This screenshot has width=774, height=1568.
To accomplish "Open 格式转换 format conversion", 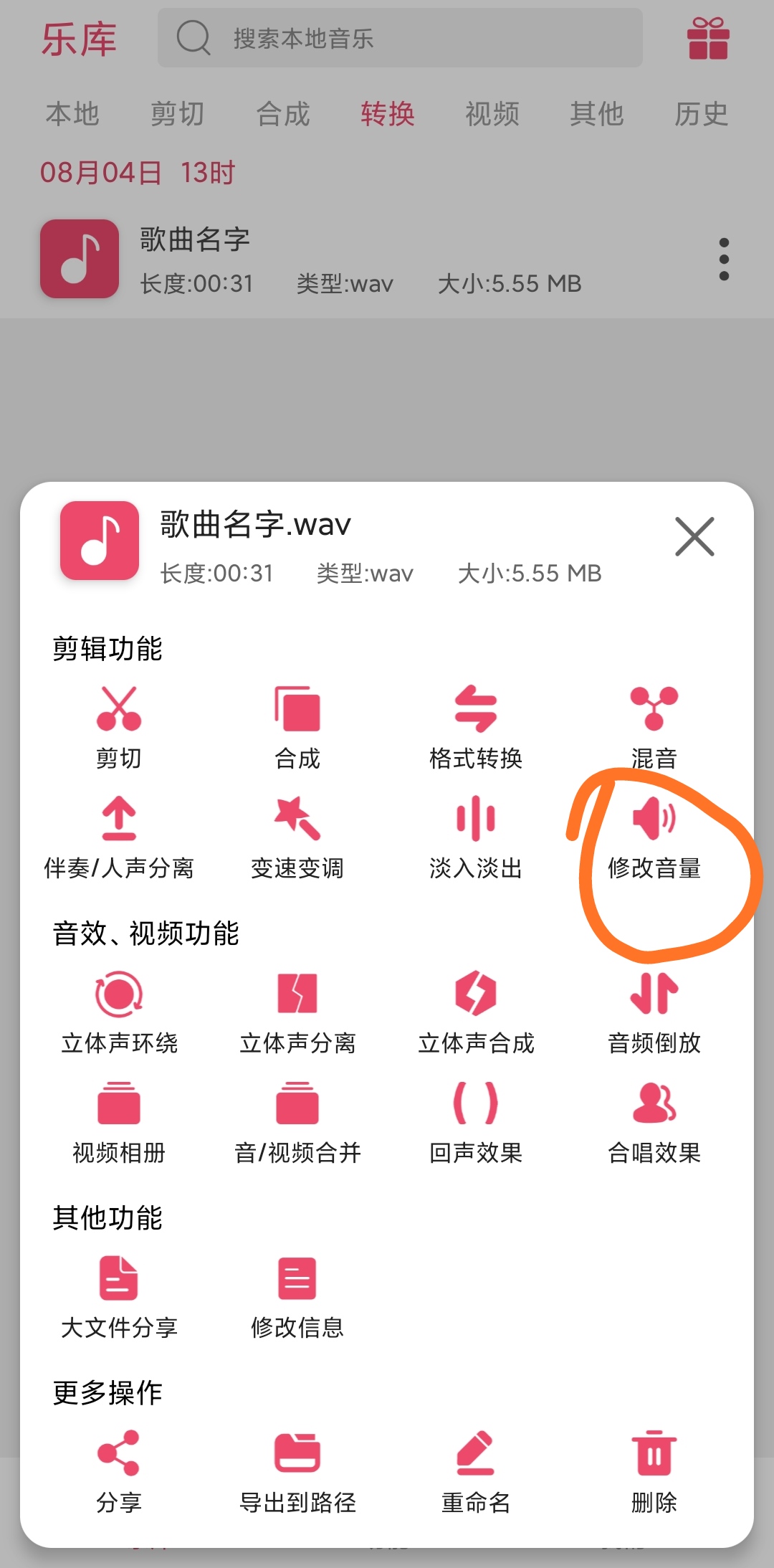I will (476, 726).
